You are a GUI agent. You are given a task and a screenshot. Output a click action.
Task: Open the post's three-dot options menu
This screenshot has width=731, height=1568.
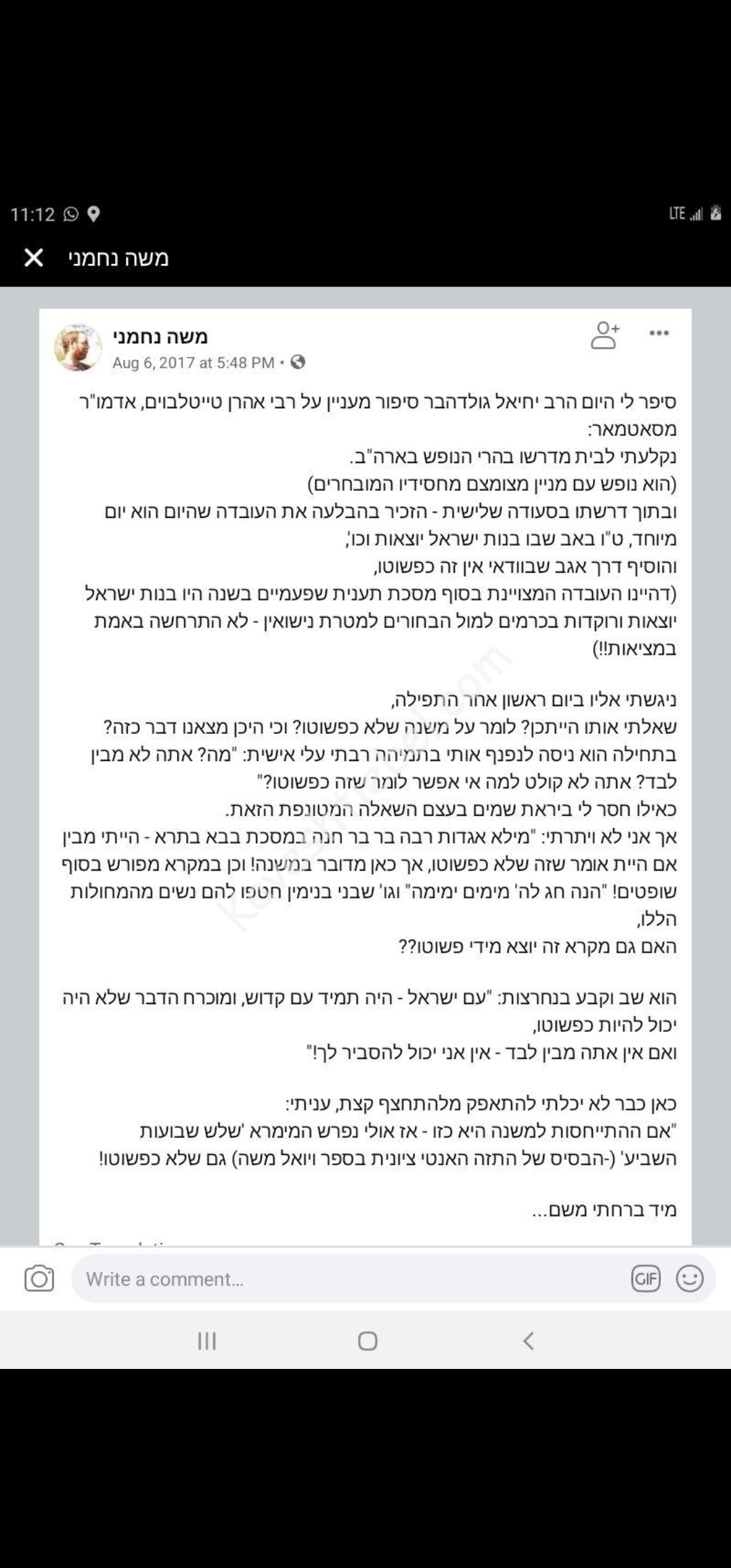tap(659, 333)
